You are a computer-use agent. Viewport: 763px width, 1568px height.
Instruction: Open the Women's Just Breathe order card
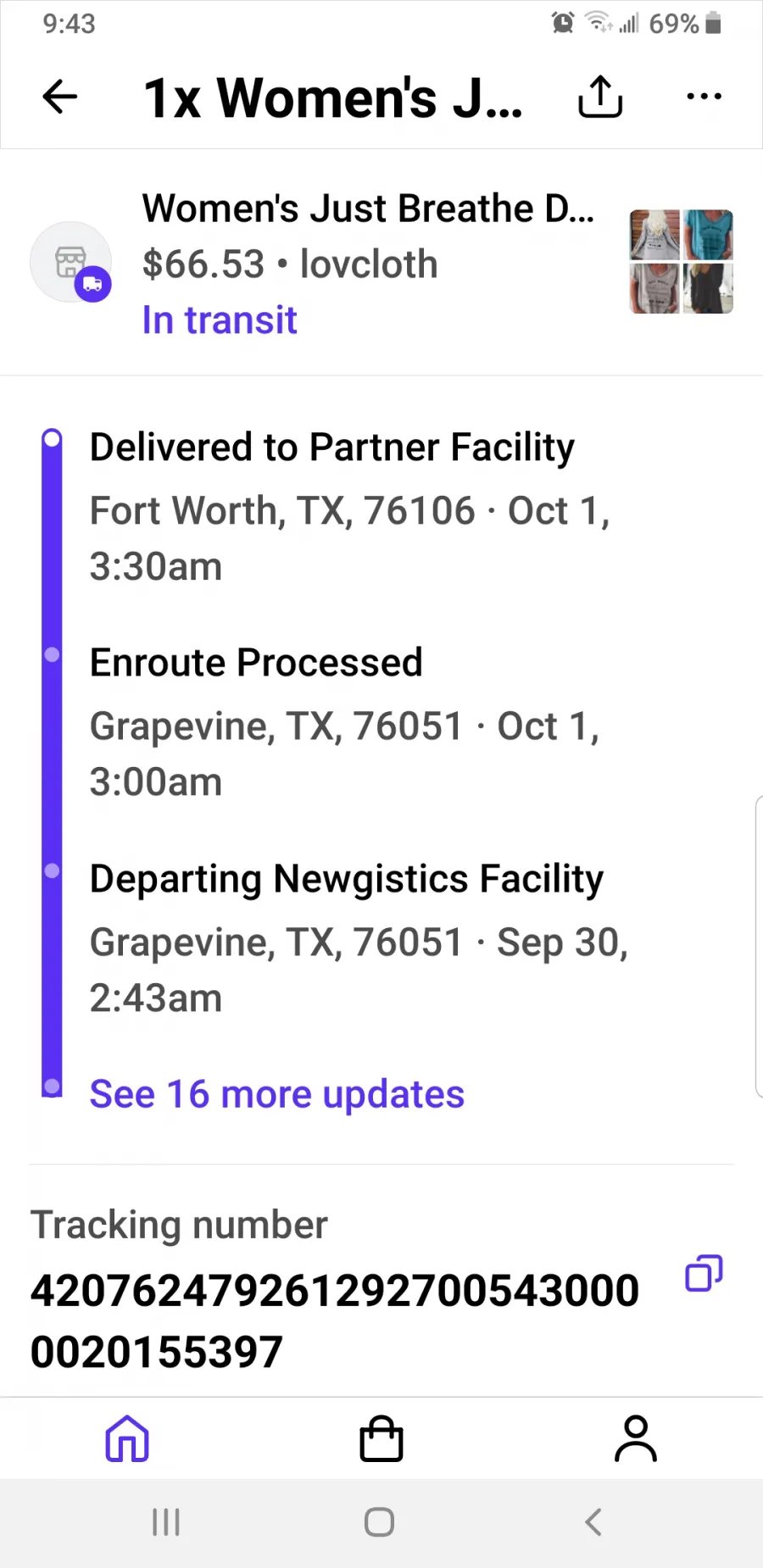tap(381, 263)
